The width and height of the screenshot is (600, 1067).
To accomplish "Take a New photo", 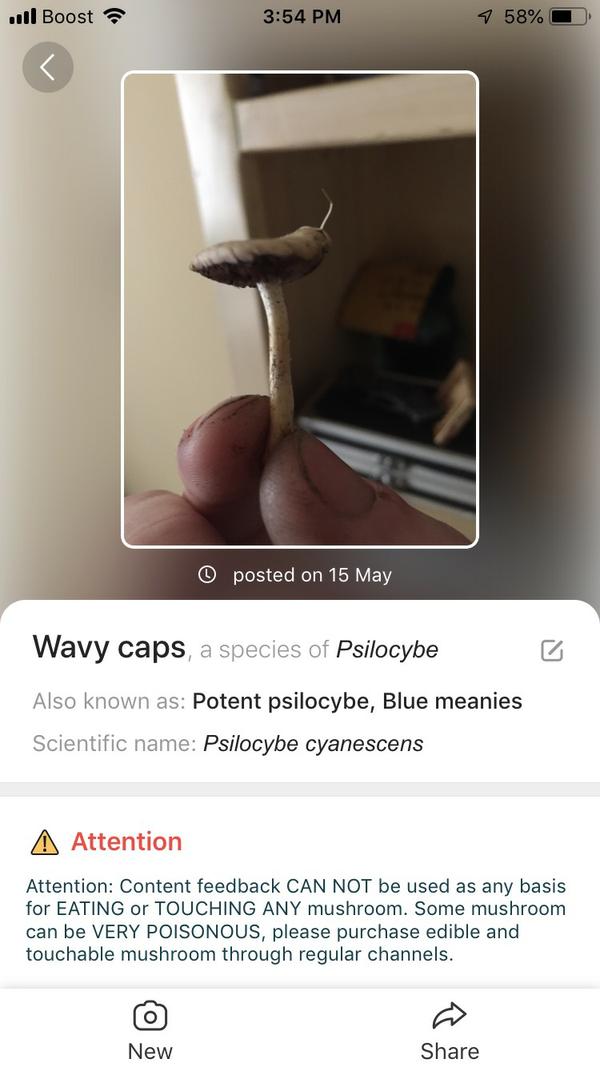I will tap(150, 1030).
